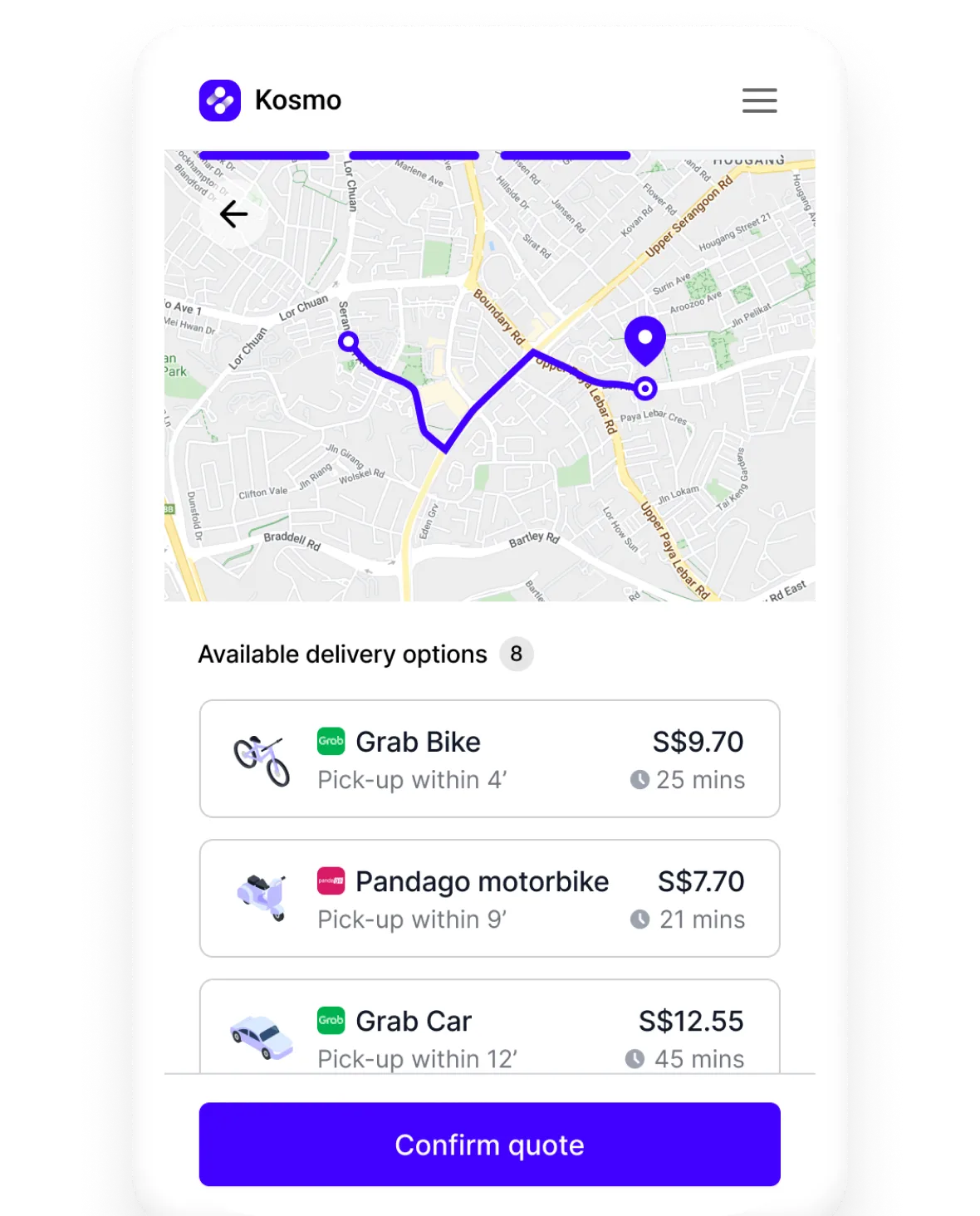Select the Pandago motorbike delivery option
The width and height of the screenshot is (980, 1216).
point(489,899)
